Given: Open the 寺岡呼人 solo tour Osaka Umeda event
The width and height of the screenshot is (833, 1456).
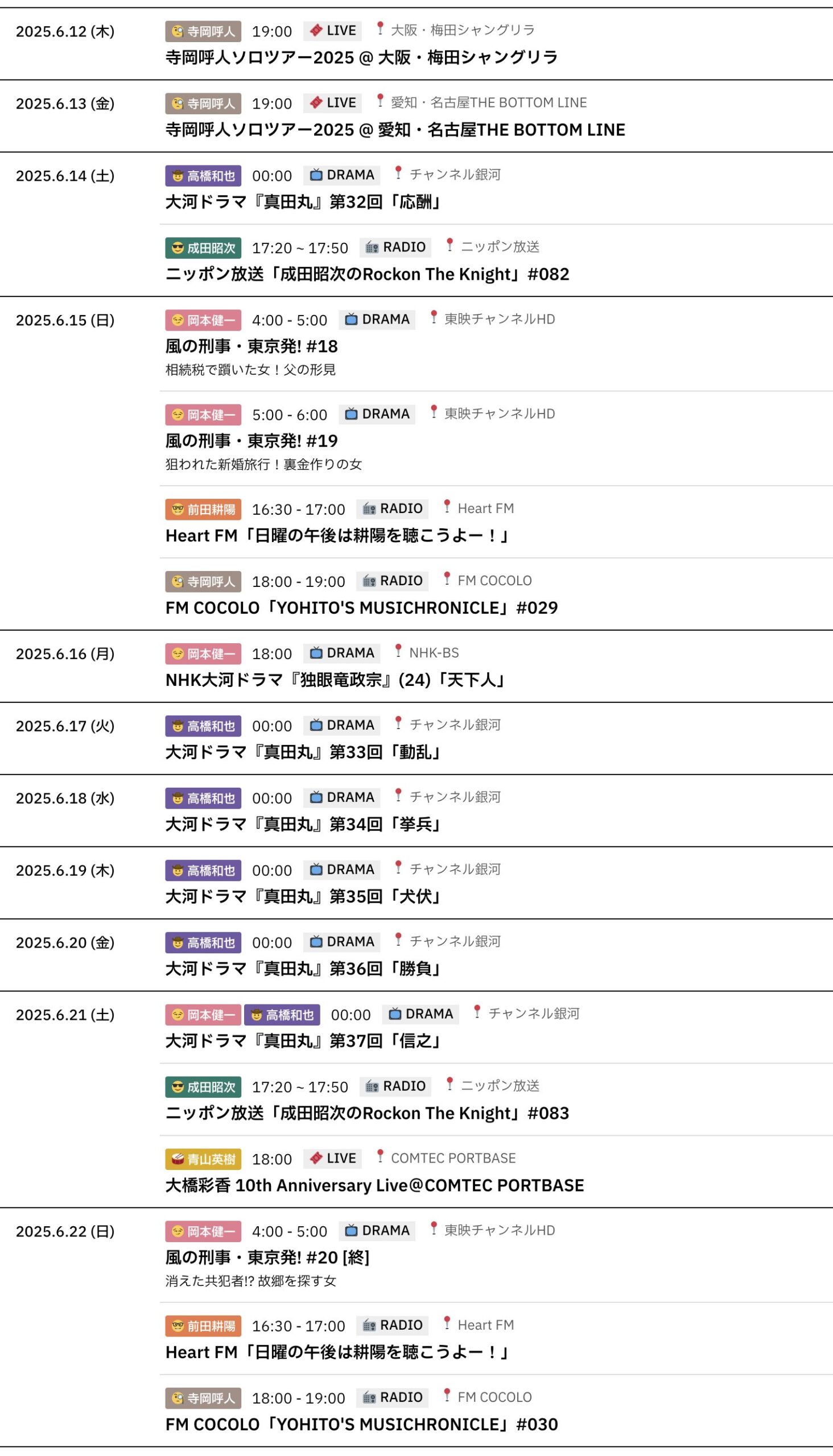Looking at the screenshot, I should pyautogui.click(x=361, y=57).
